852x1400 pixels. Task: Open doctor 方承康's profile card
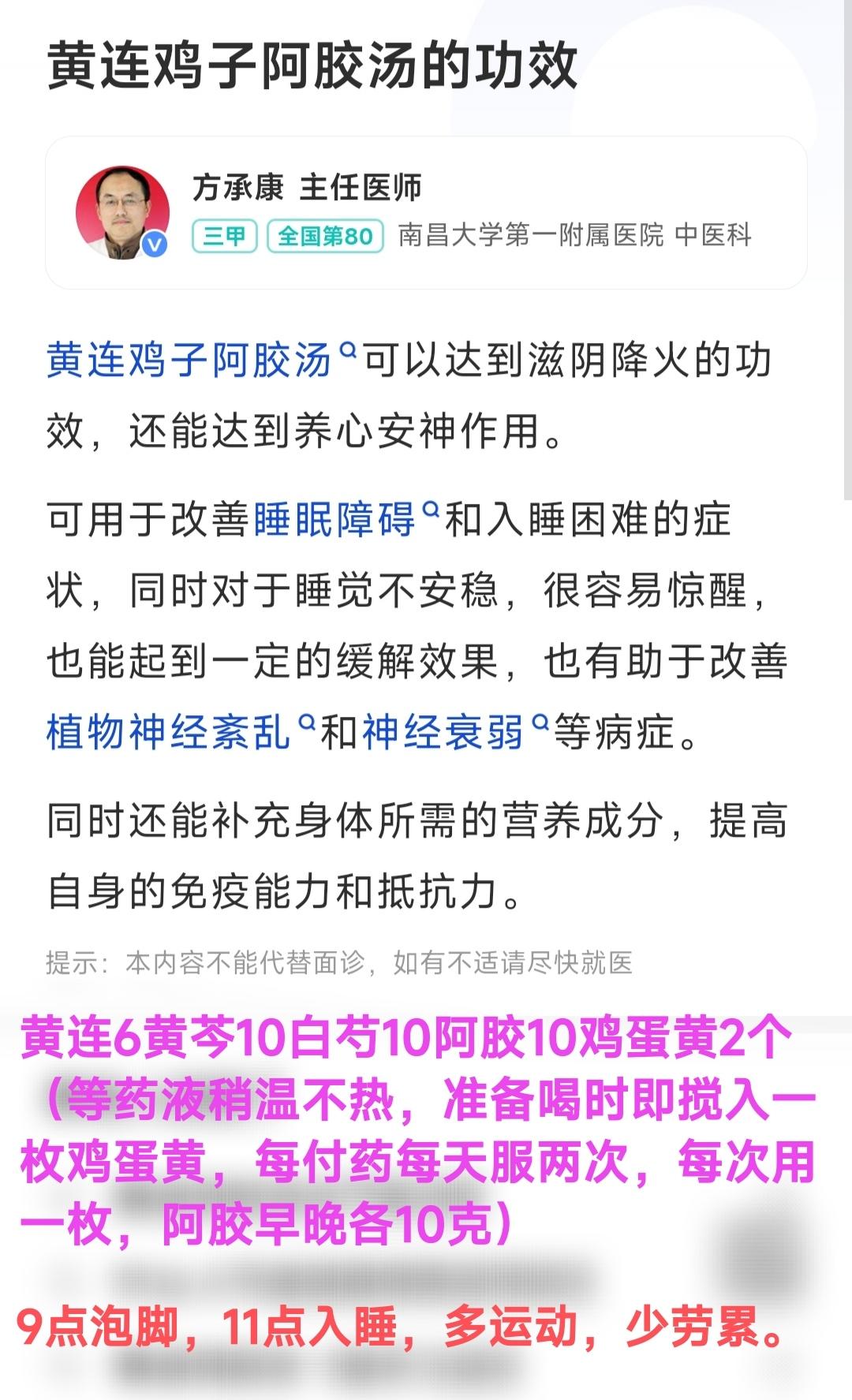point(426,212)
